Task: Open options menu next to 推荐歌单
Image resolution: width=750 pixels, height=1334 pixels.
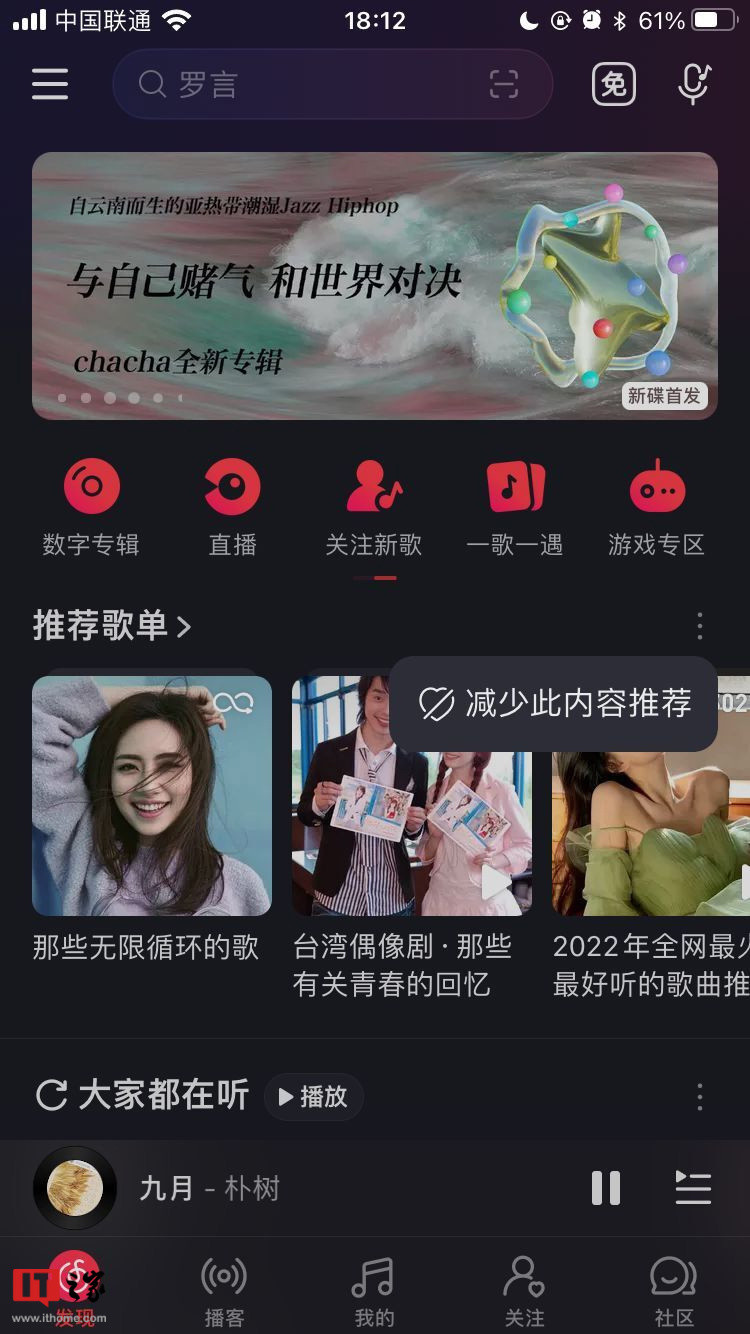Action: pos(699,626)
